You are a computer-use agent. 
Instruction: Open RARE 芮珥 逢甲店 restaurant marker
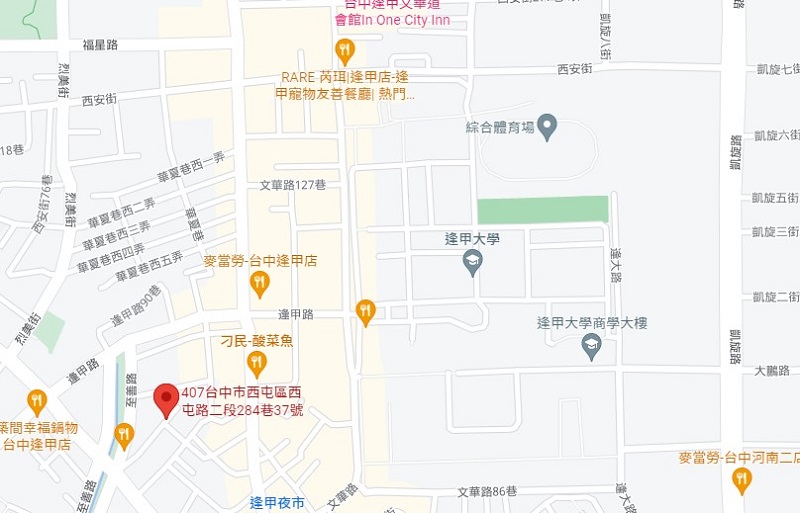[x=345, y=50]
